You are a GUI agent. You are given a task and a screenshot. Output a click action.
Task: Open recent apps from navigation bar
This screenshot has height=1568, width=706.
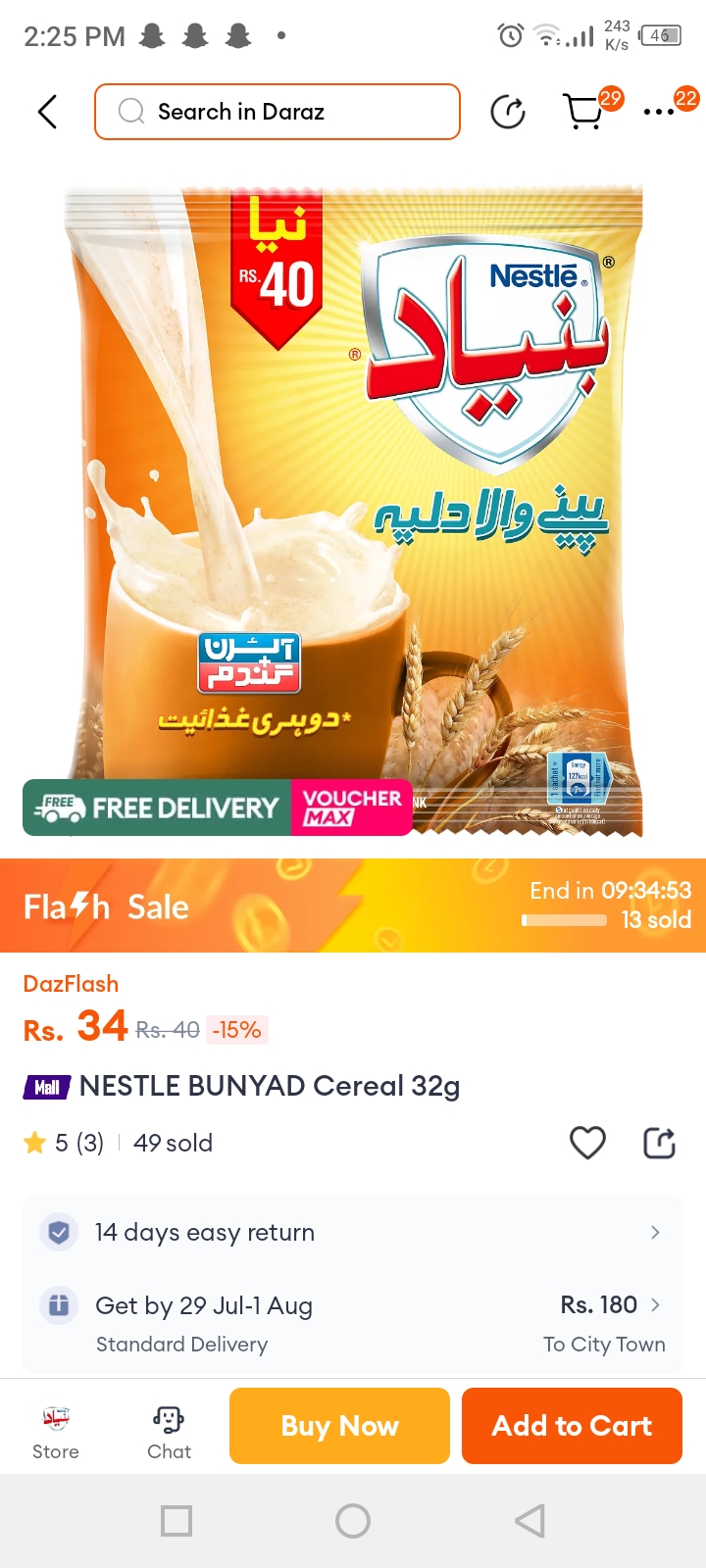(176, 1521)
